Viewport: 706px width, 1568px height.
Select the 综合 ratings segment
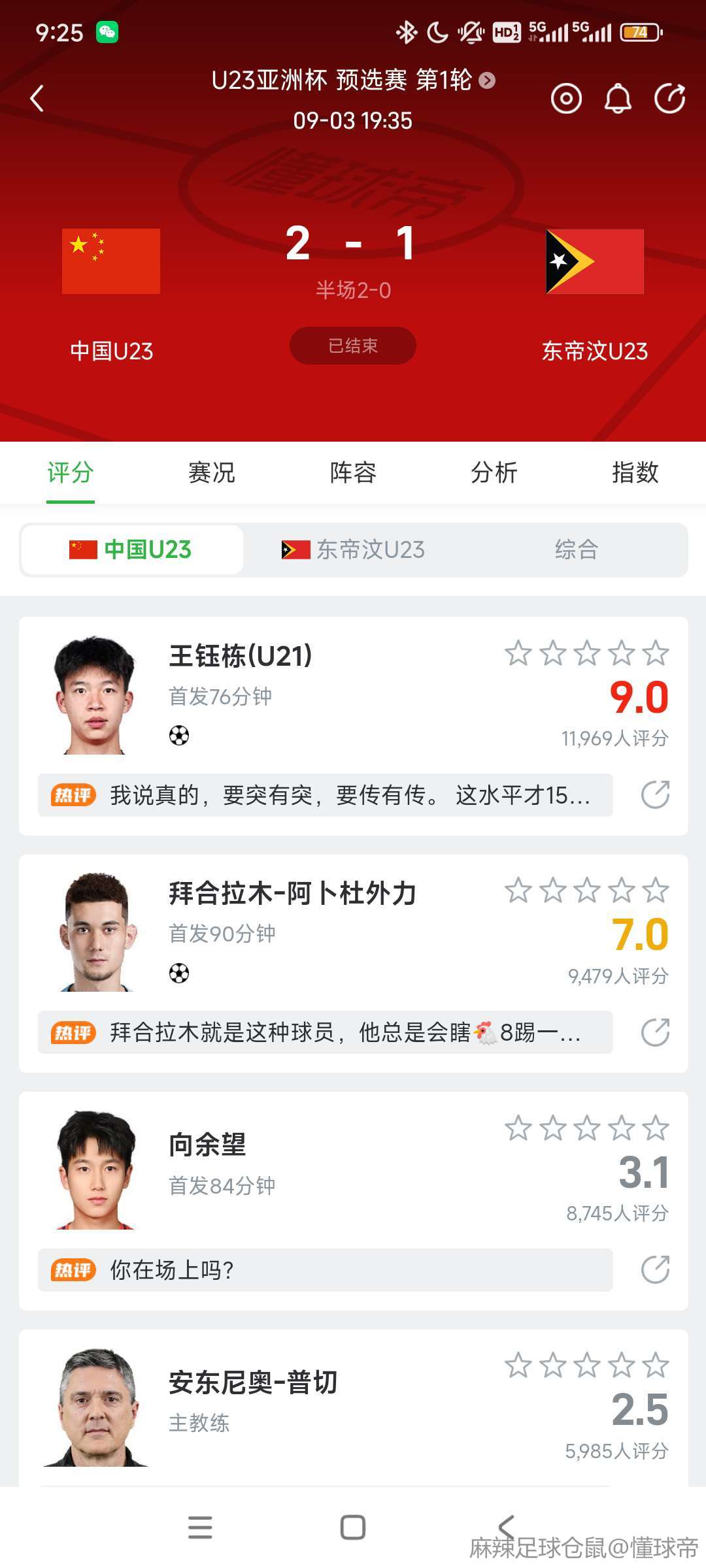click(x=576, y=549)
